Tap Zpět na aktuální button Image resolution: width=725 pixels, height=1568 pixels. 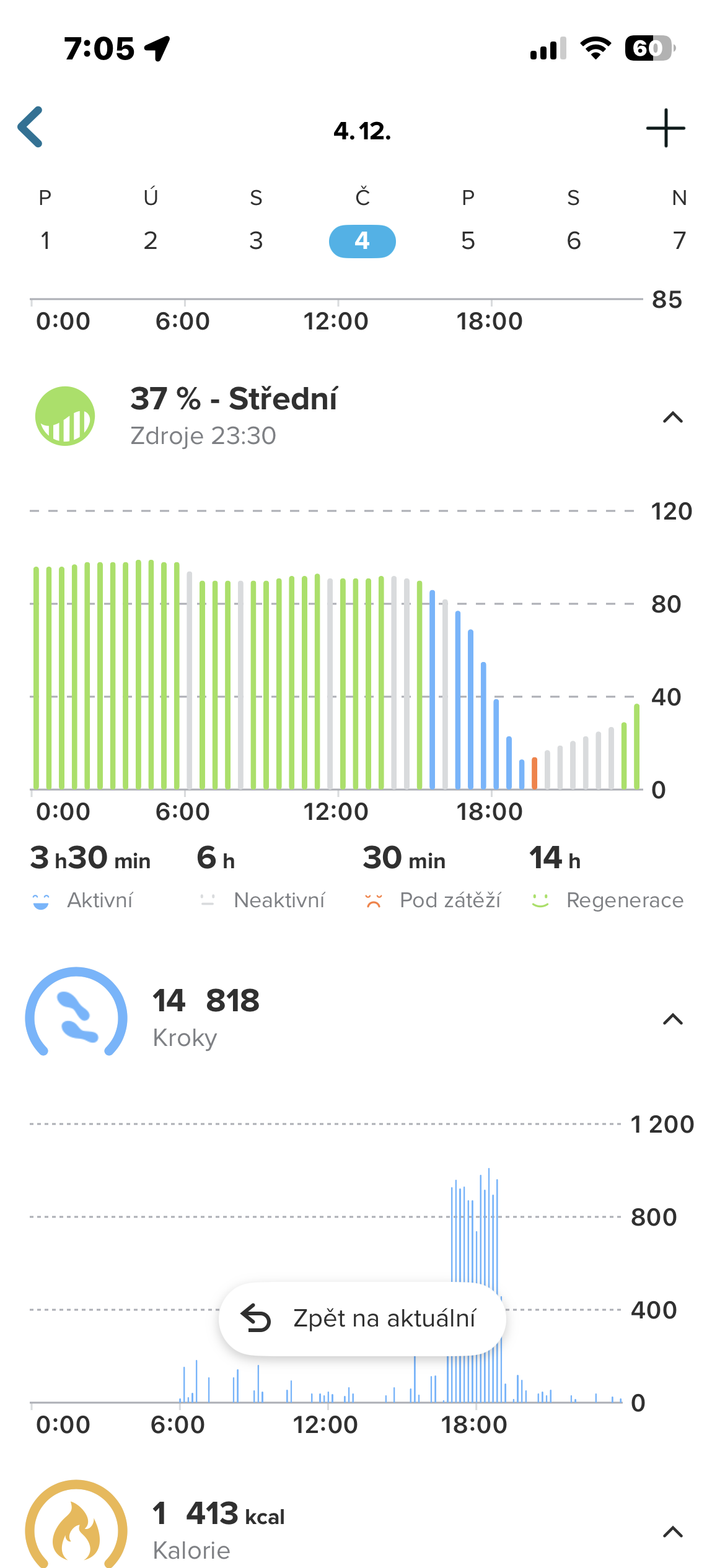click(362, 1319)
